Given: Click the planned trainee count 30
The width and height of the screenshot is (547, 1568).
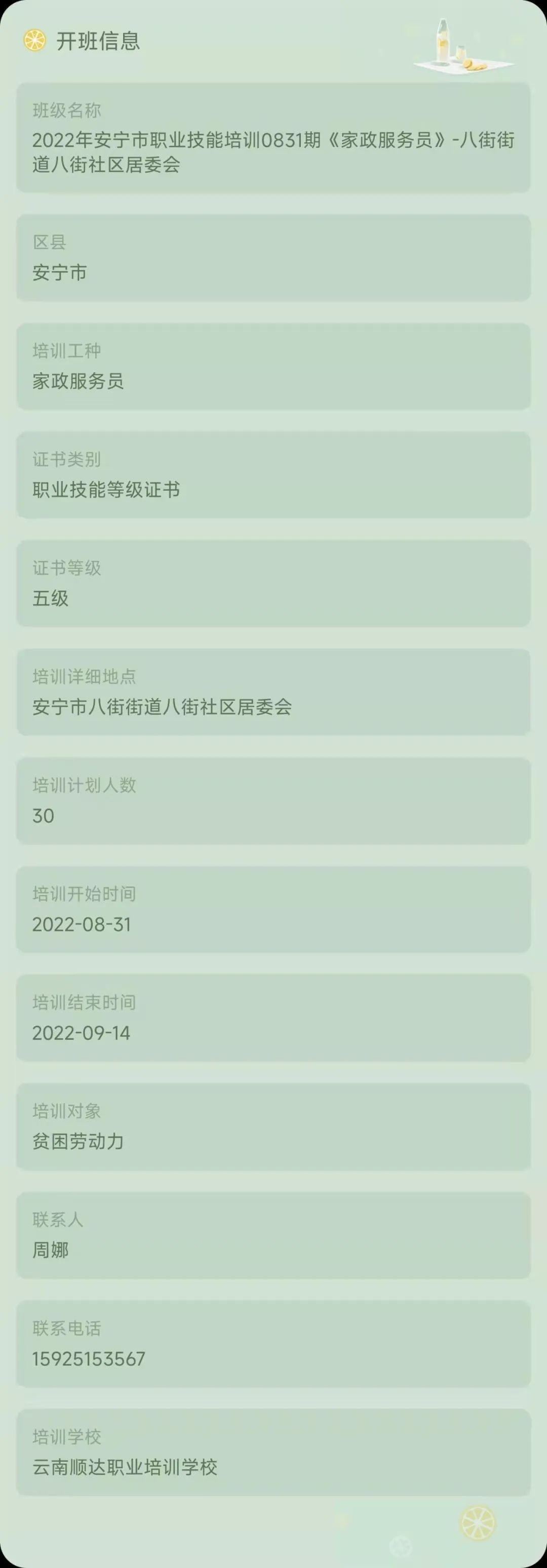Looking at the screenshot, I should pos(43,816).
